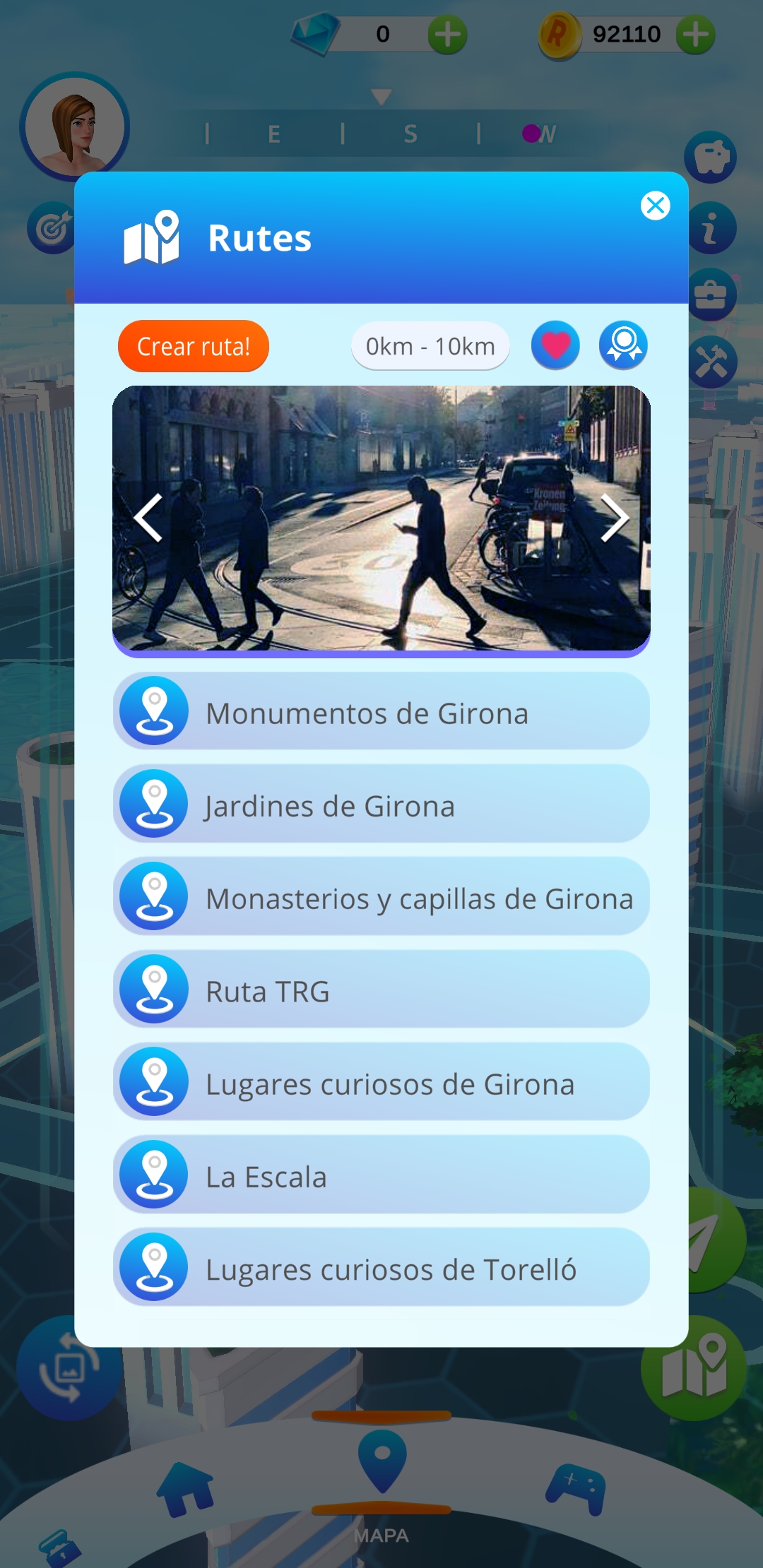Image resolution: width=763 pixels, height=1568 pixels.
Task: Open Lugares curiosos de Girona
Action: point(381,1083)
